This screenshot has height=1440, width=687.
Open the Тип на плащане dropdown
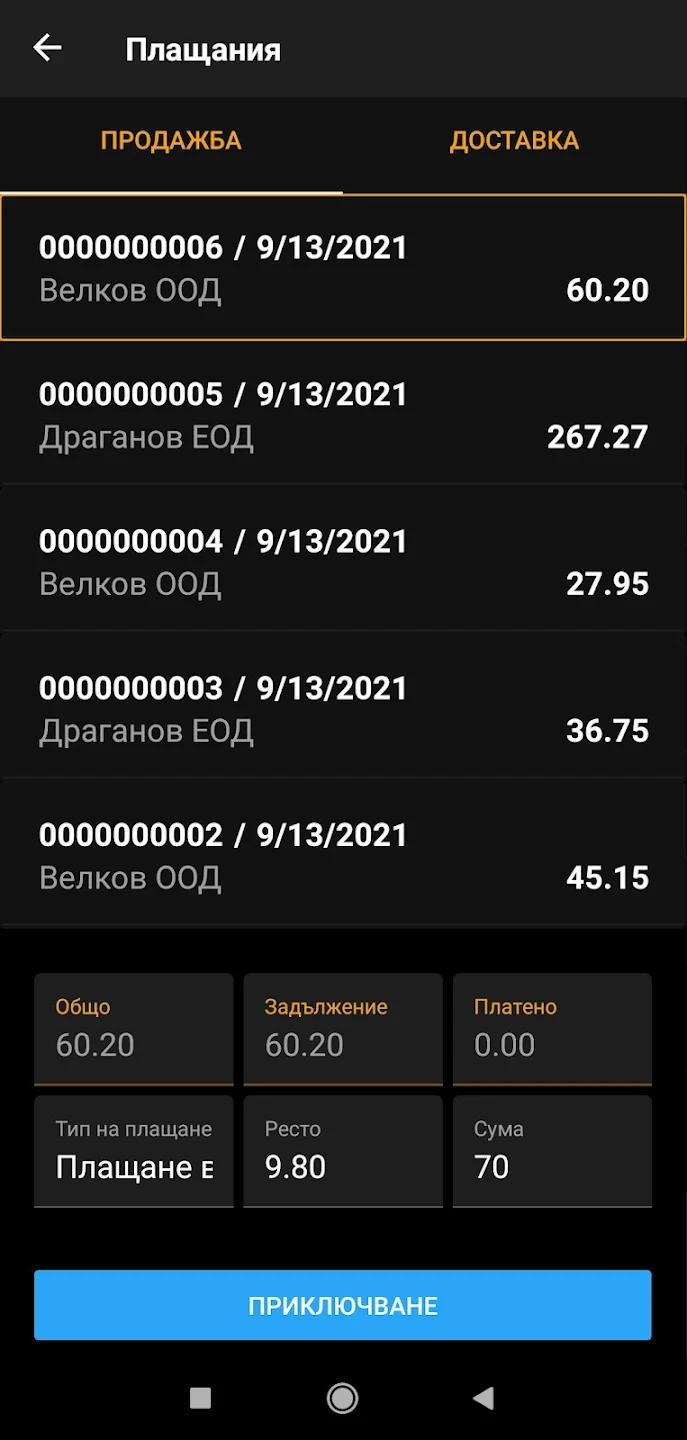[134, 1152]
